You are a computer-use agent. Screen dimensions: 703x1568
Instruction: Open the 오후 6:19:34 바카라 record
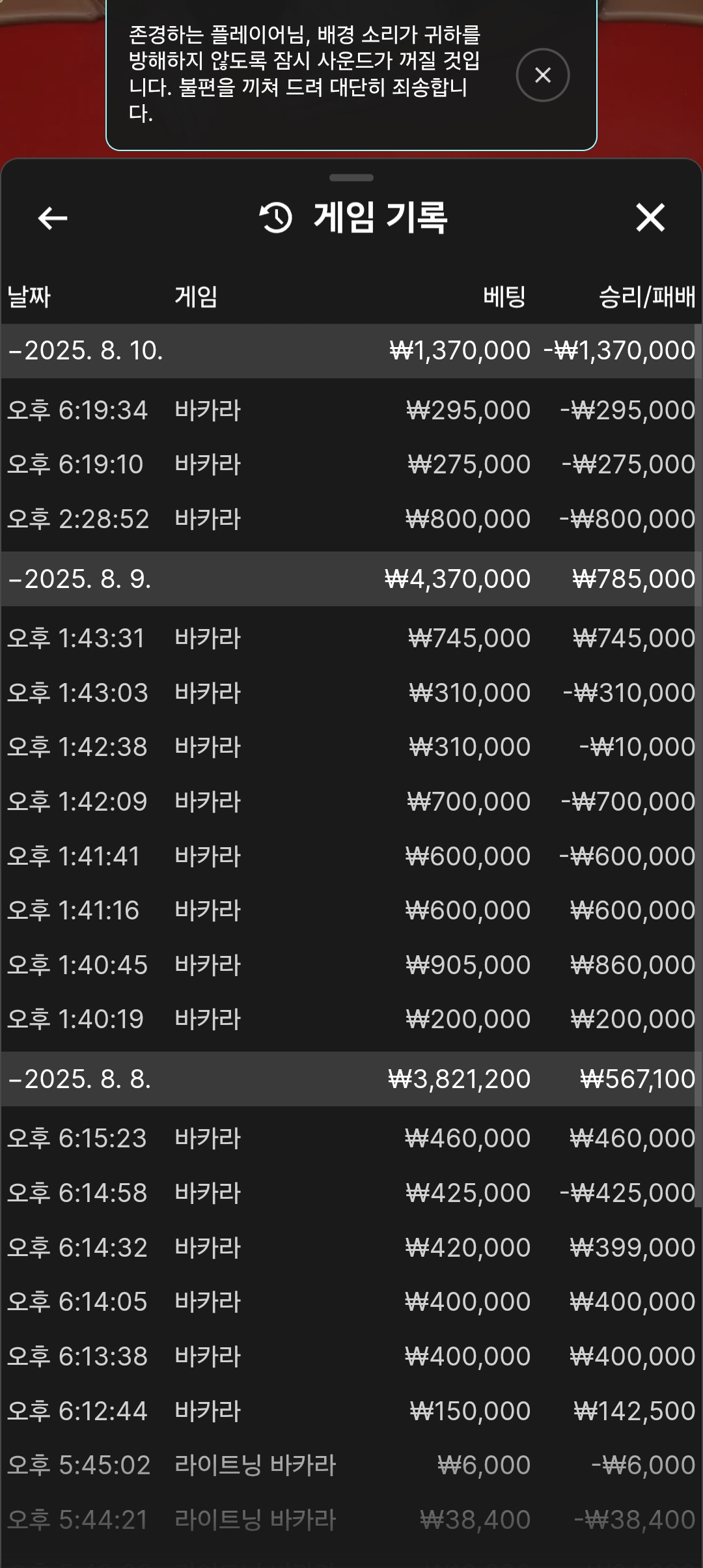tap(351, 410)
